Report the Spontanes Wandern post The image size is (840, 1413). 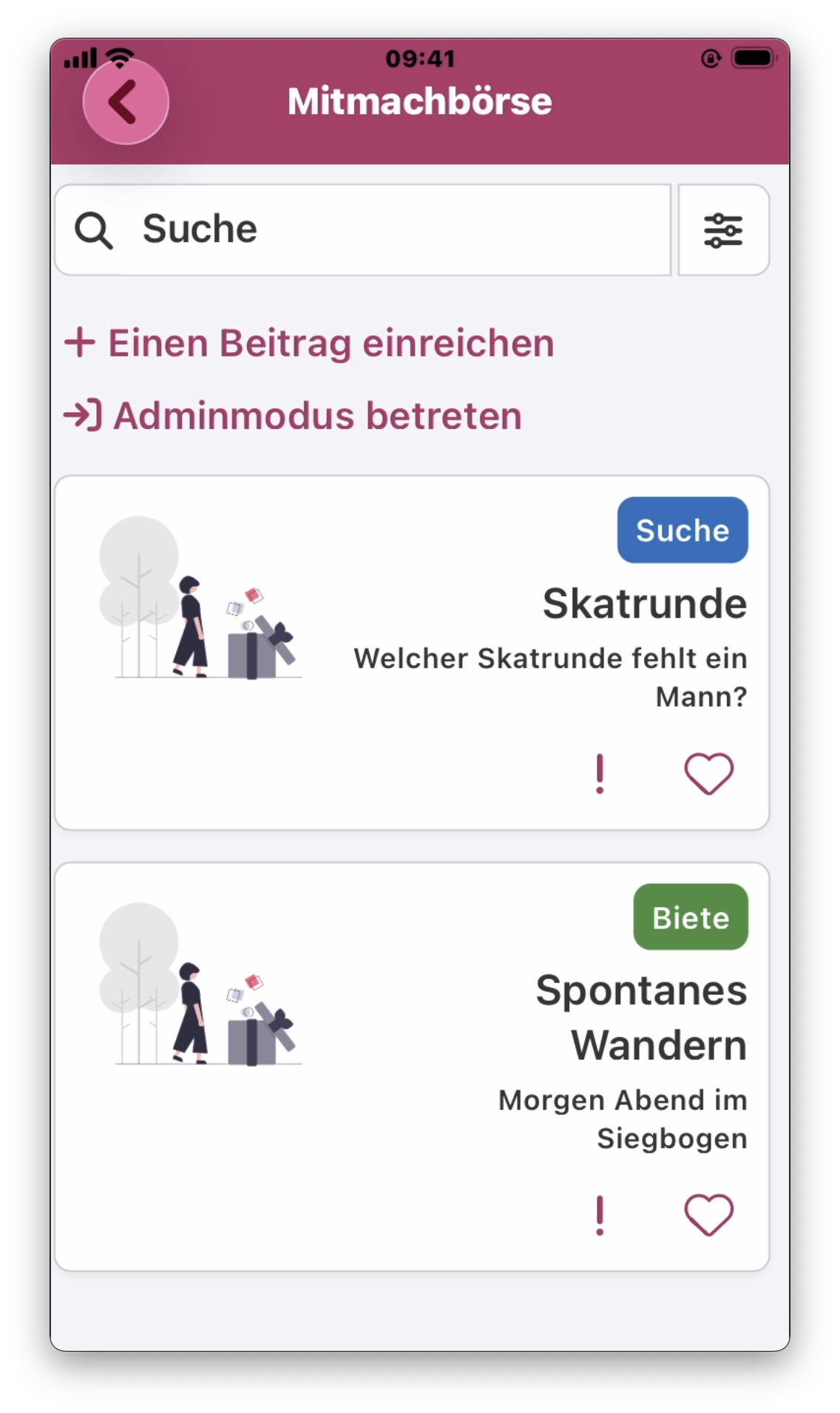point(600,1215)
